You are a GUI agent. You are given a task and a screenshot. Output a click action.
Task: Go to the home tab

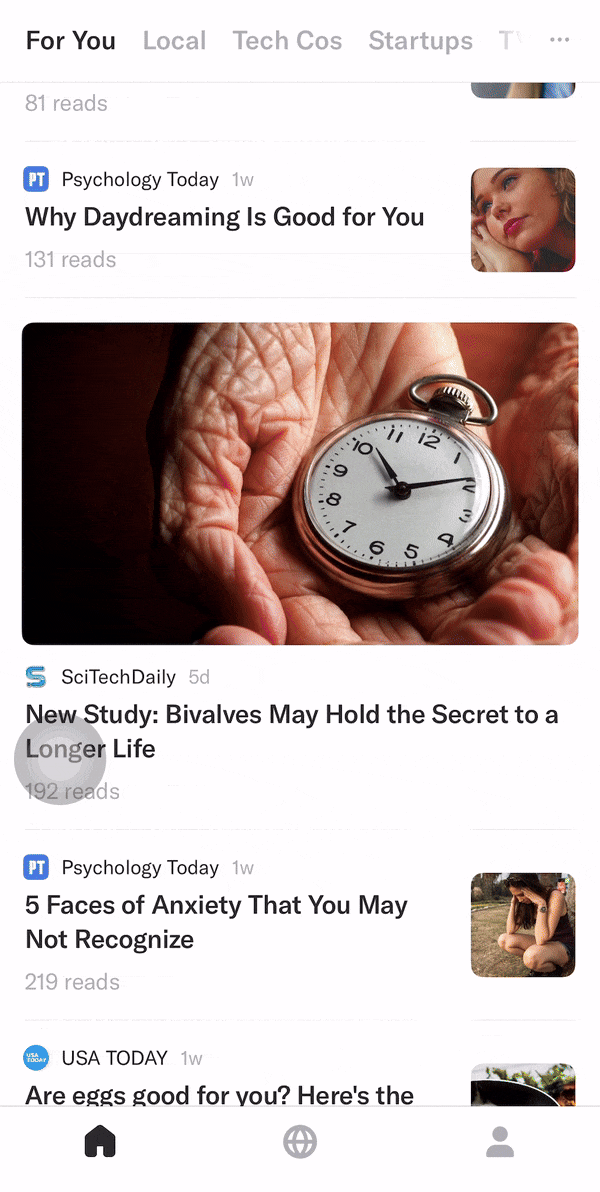pos(100,1141)
